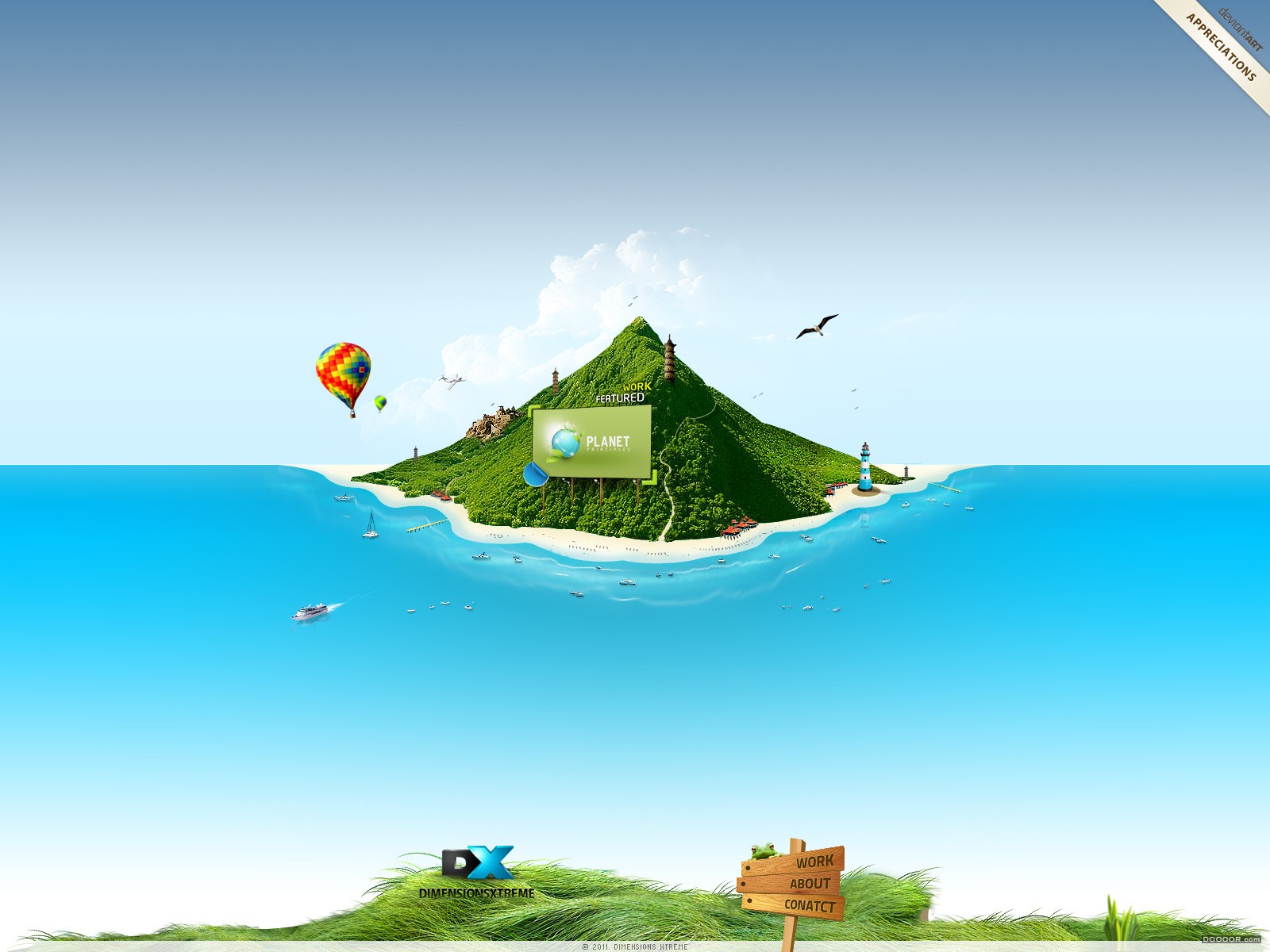Tap the DimensionsXtreme home logo
Viewport: 1270px width, 952px height.
[x=478, y=872]
